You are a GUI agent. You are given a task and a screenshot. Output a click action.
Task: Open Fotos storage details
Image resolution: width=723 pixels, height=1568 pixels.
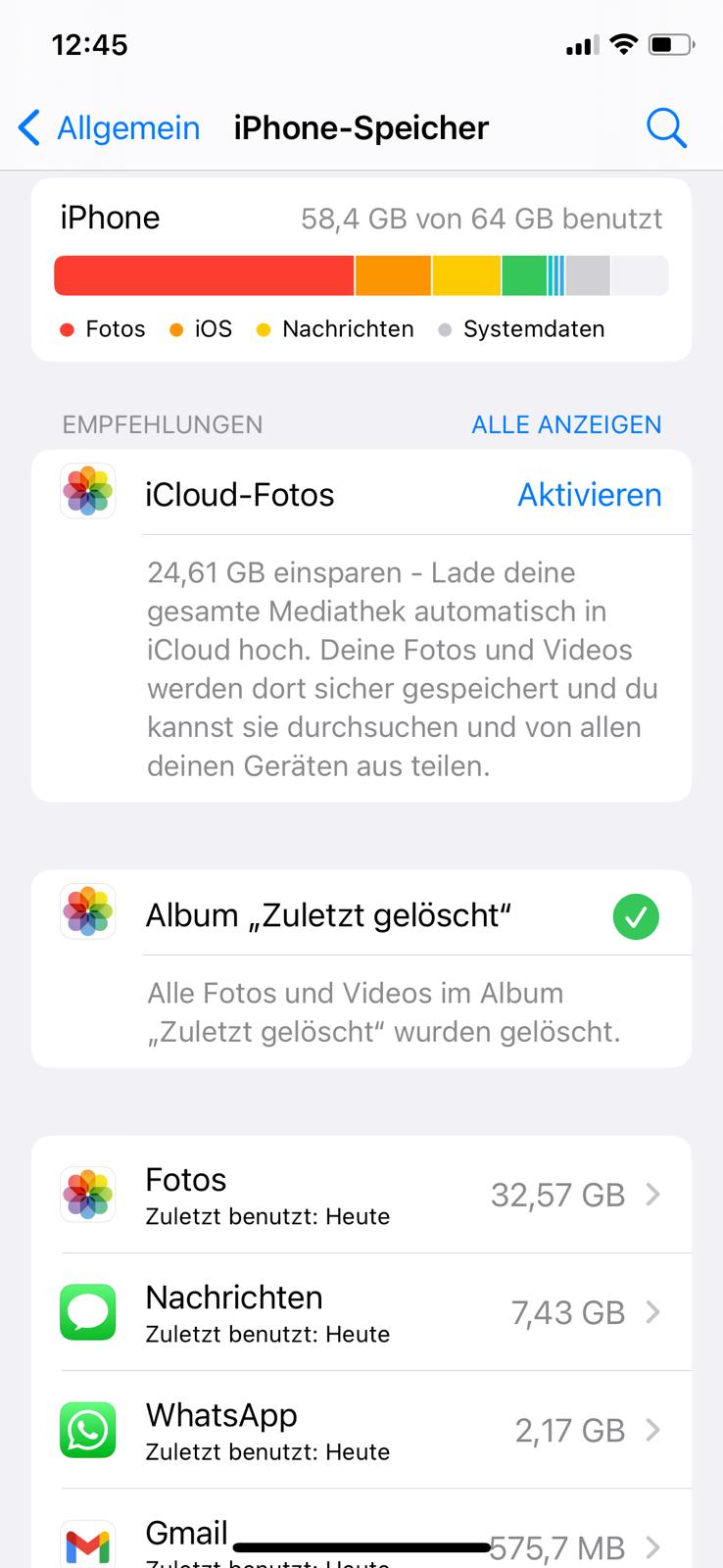[361, 1195]
